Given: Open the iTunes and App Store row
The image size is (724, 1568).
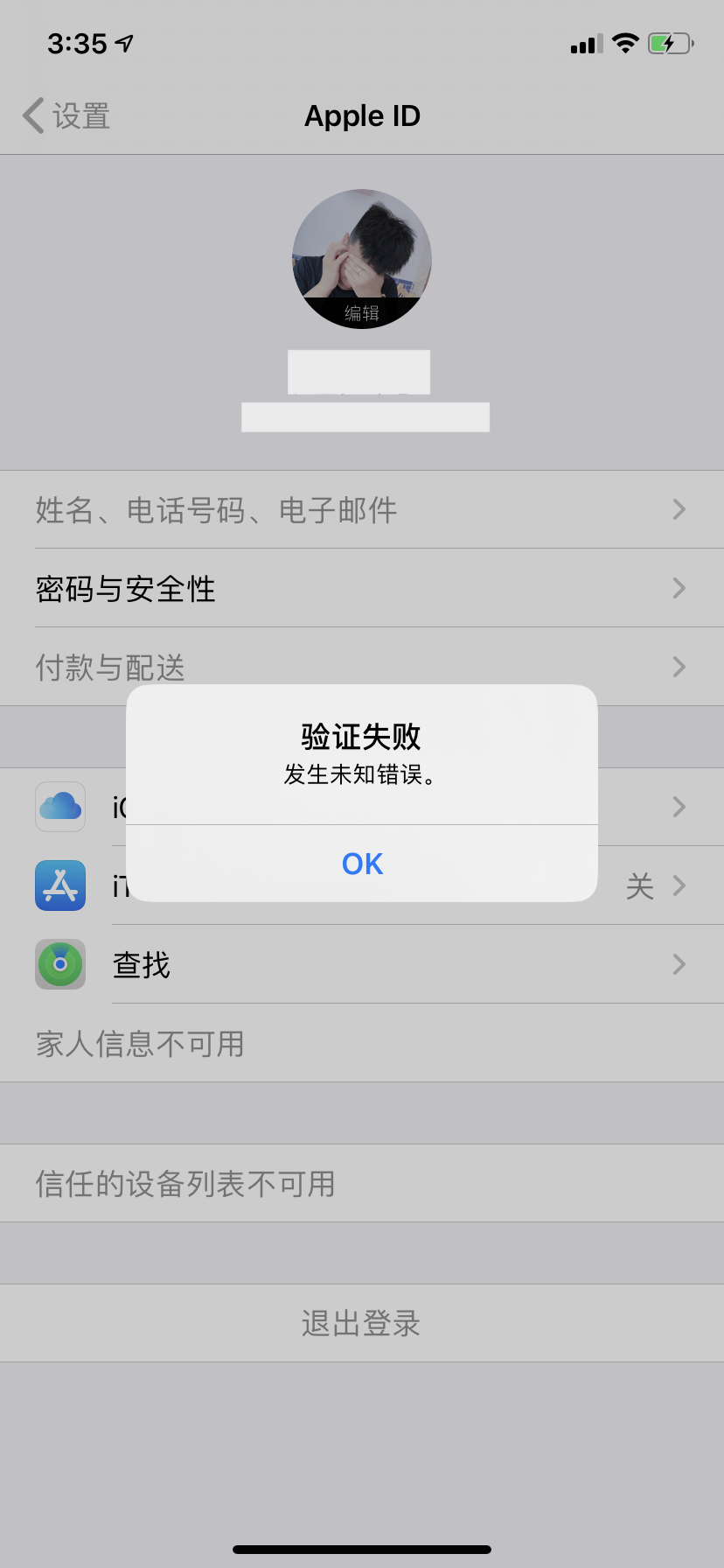Looking at the screenshot, I should click(x=61, y=885).
